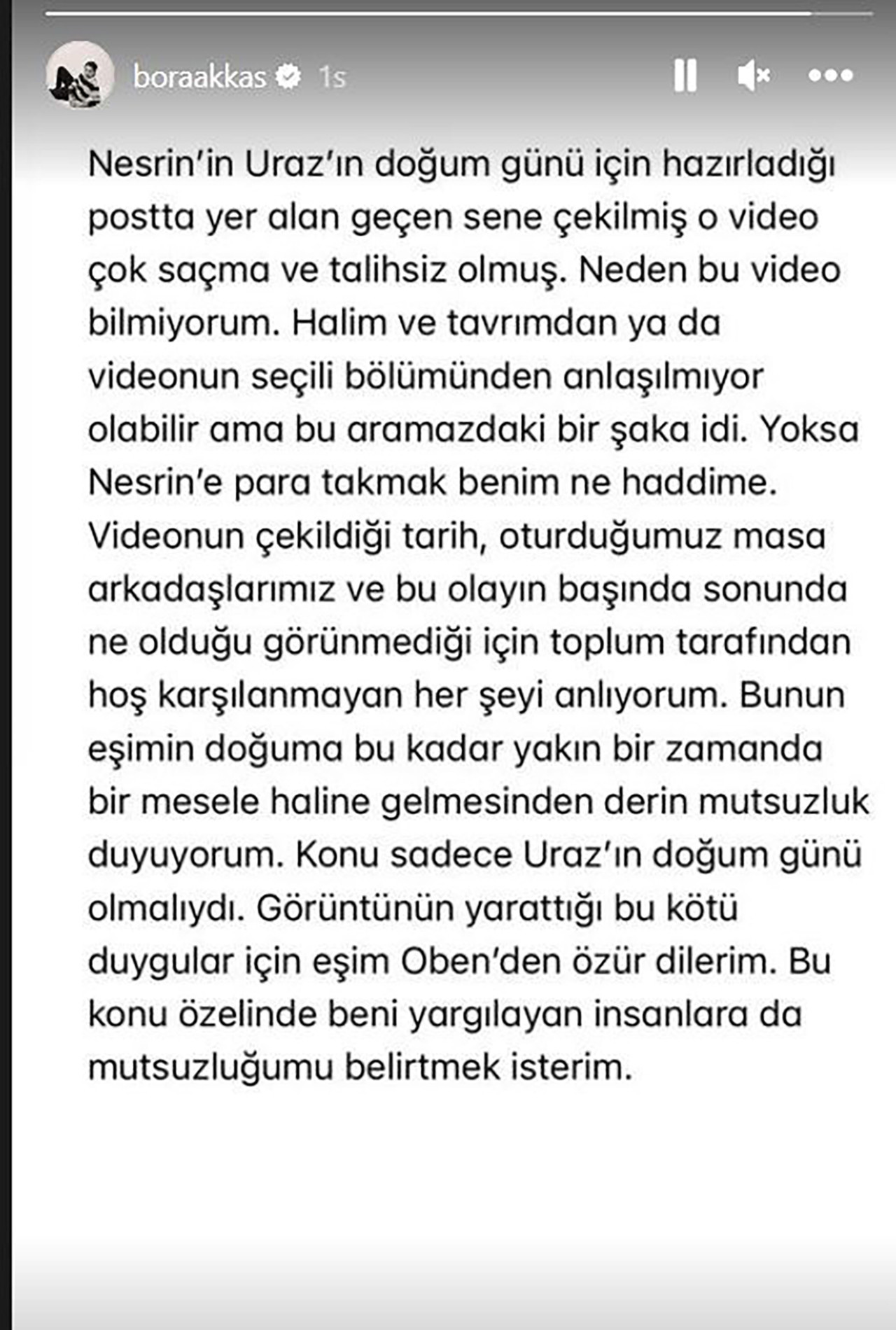Open the three-dot more options menu
The width and height of the screenshot is (896, 1330).
coord(831,75)
